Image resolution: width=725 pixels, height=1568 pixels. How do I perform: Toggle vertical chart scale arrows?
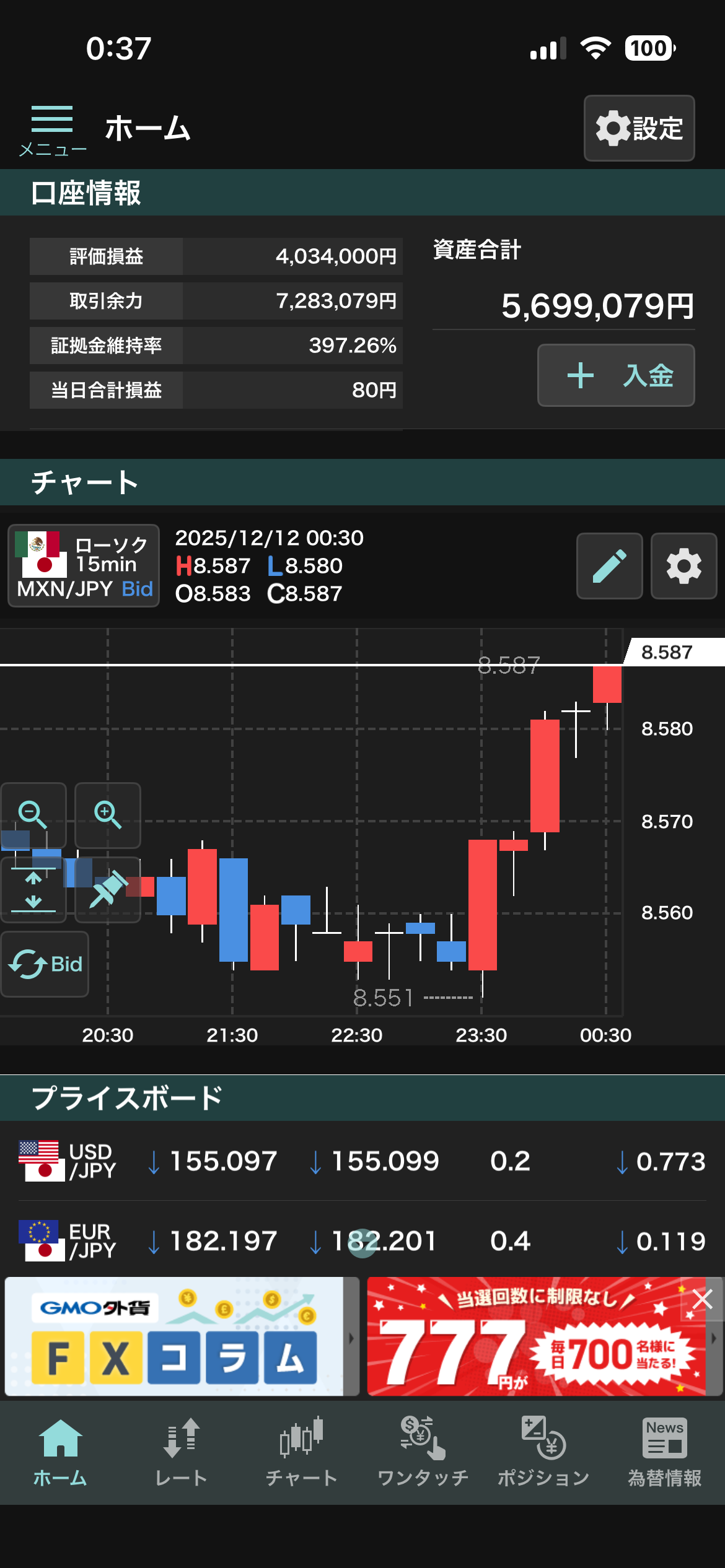33,890
